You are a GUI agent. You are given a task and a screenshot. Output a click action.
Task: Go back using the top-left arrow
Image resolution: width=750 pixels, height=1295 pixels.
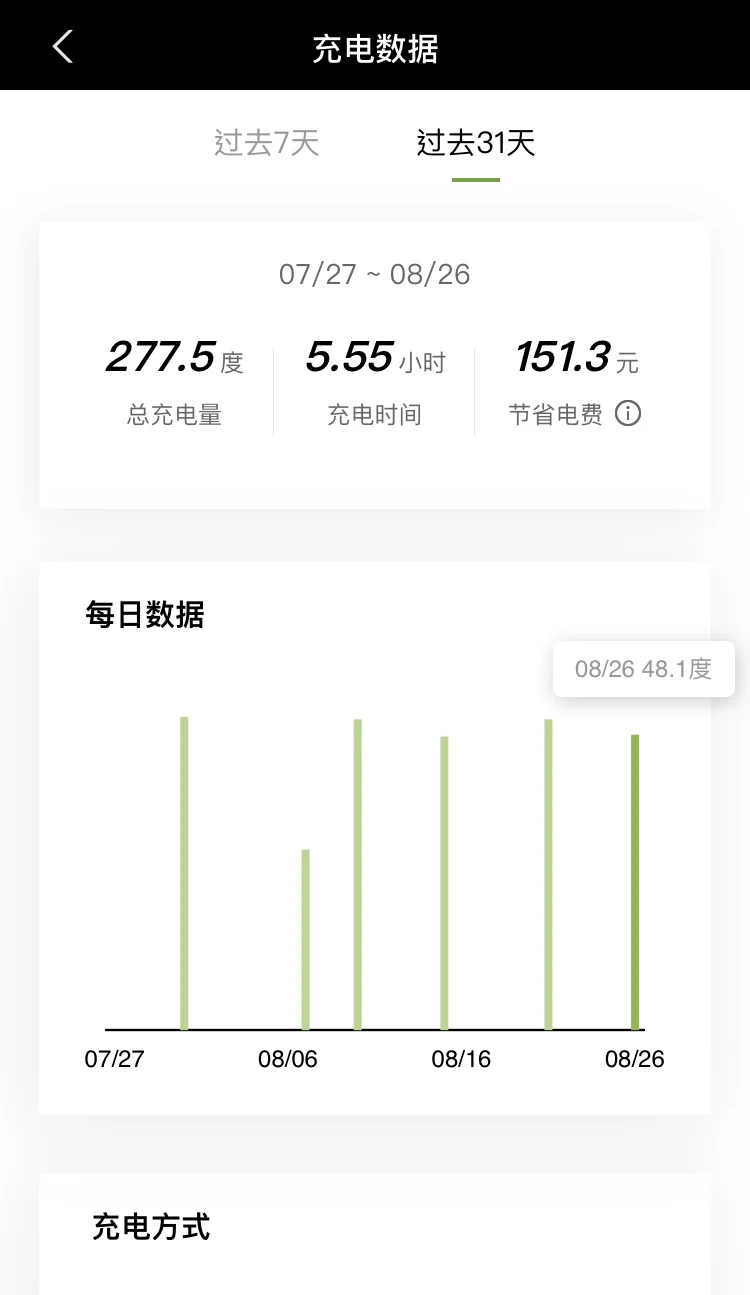point(63,46)
